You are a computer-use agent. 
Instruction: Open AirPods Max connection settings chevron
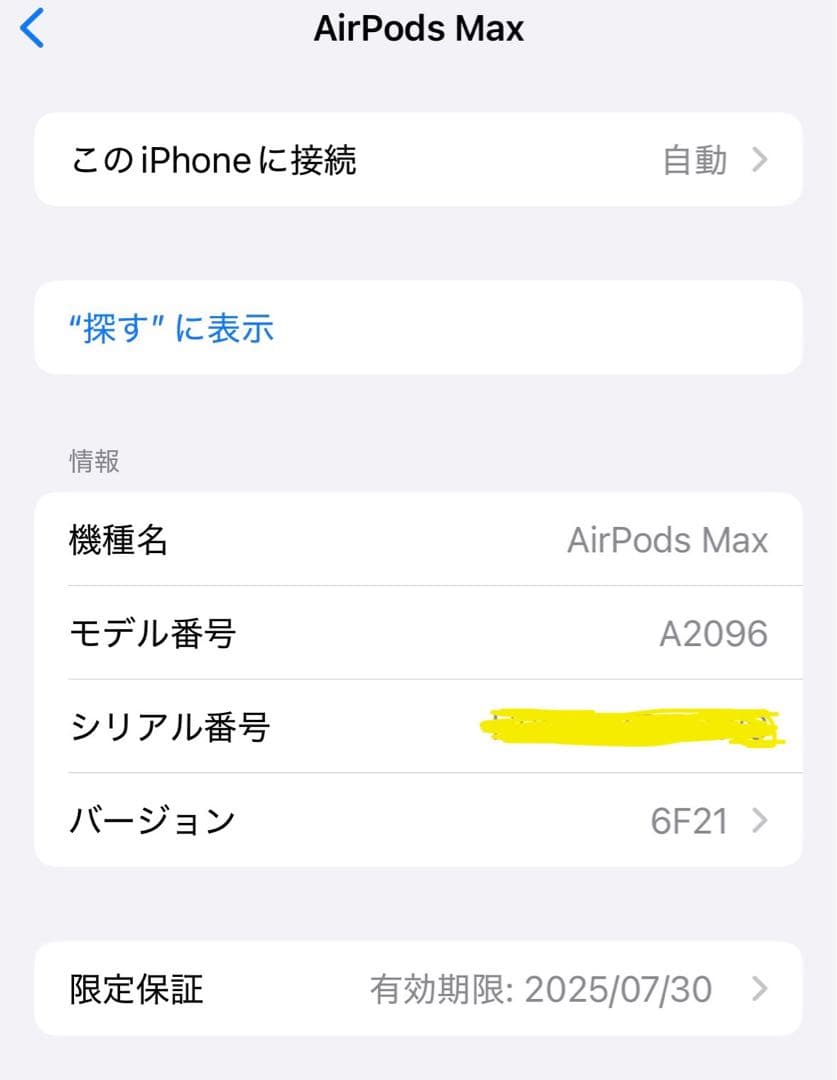[x=762, y=159]
